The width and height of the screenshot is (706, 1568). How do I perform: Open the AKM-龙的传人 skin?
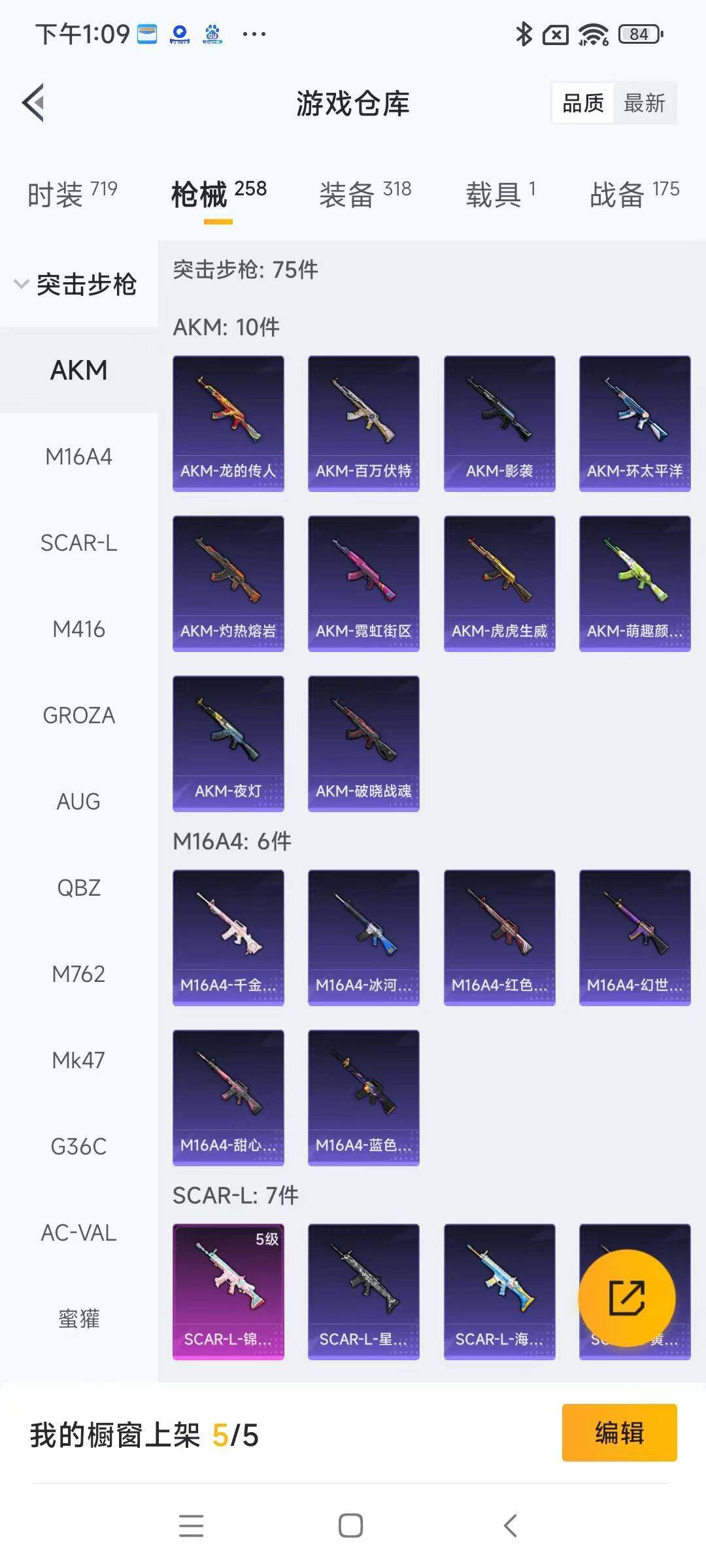pos(228,423)
